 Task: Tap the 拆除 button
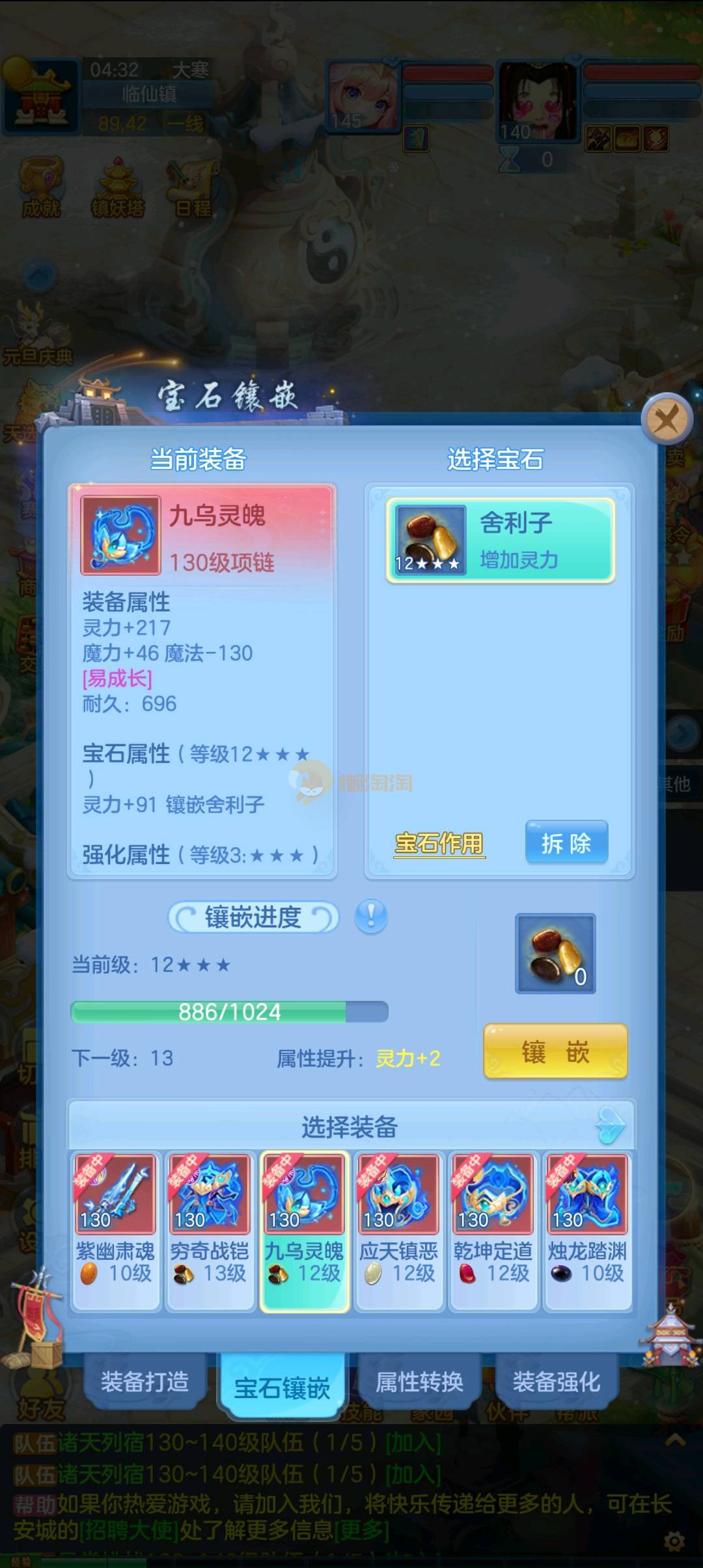(x=566, y=843)
